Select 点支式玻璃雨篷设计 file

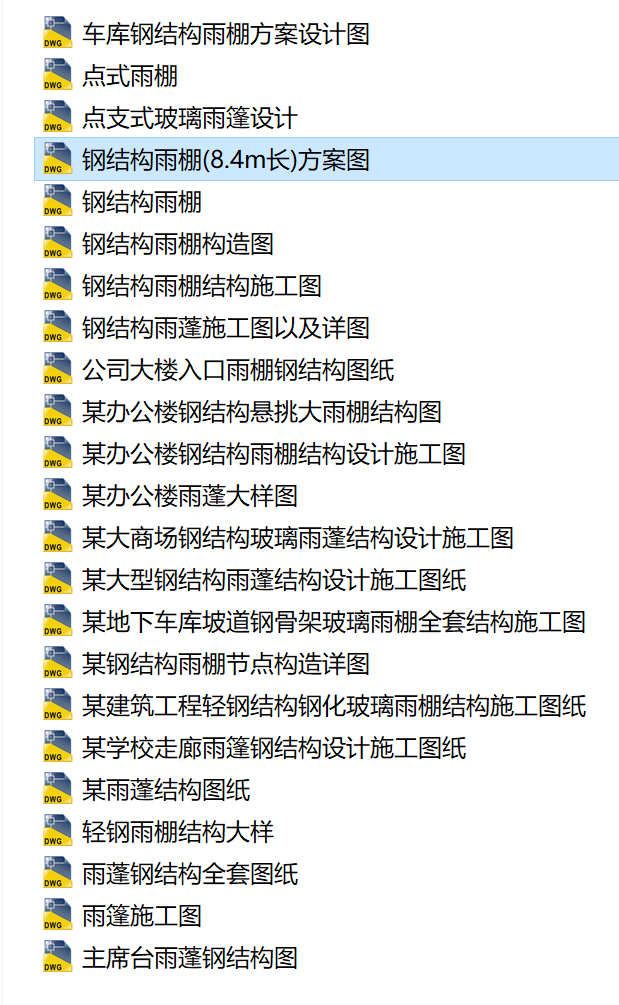(x=189, y=118)
